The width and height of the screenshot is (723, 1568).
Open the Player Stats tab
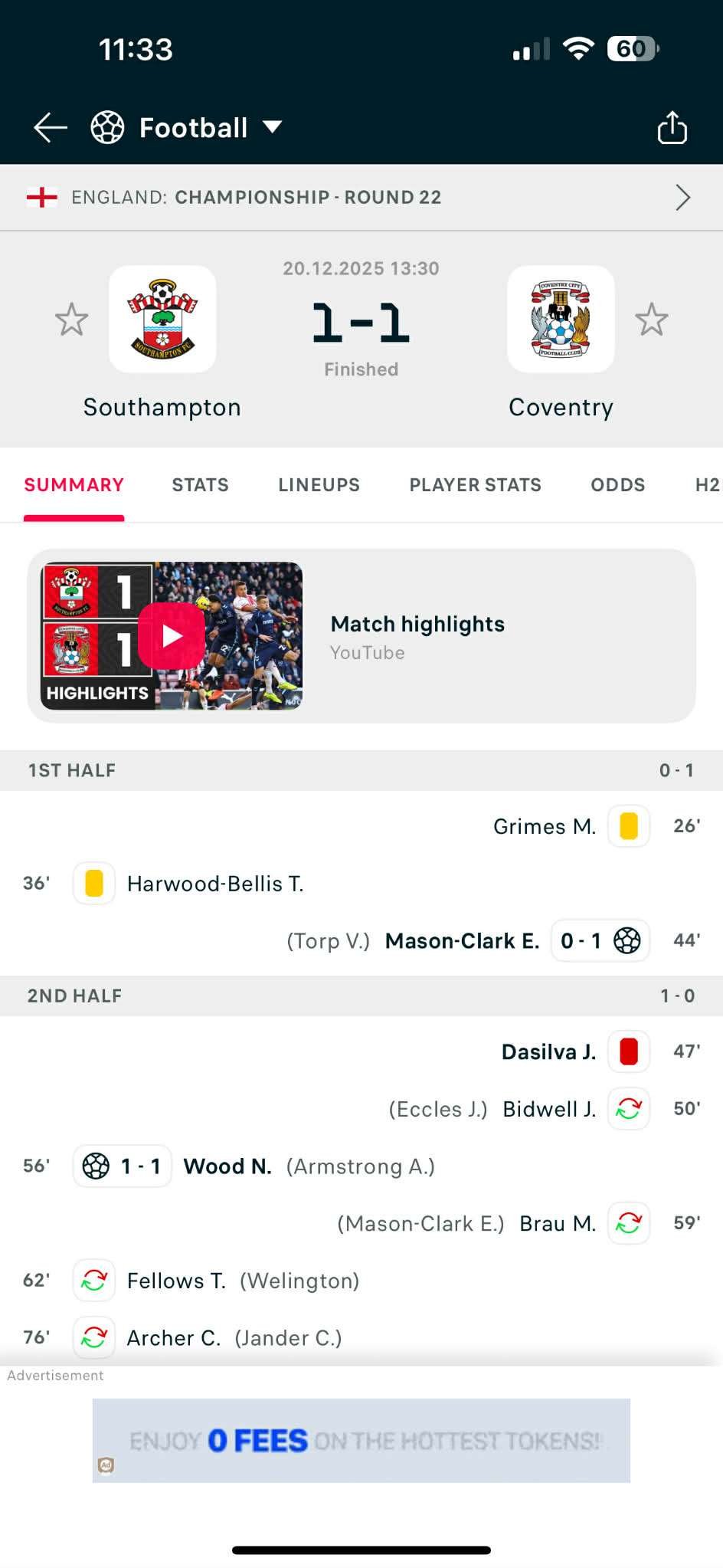pos(475,485)
